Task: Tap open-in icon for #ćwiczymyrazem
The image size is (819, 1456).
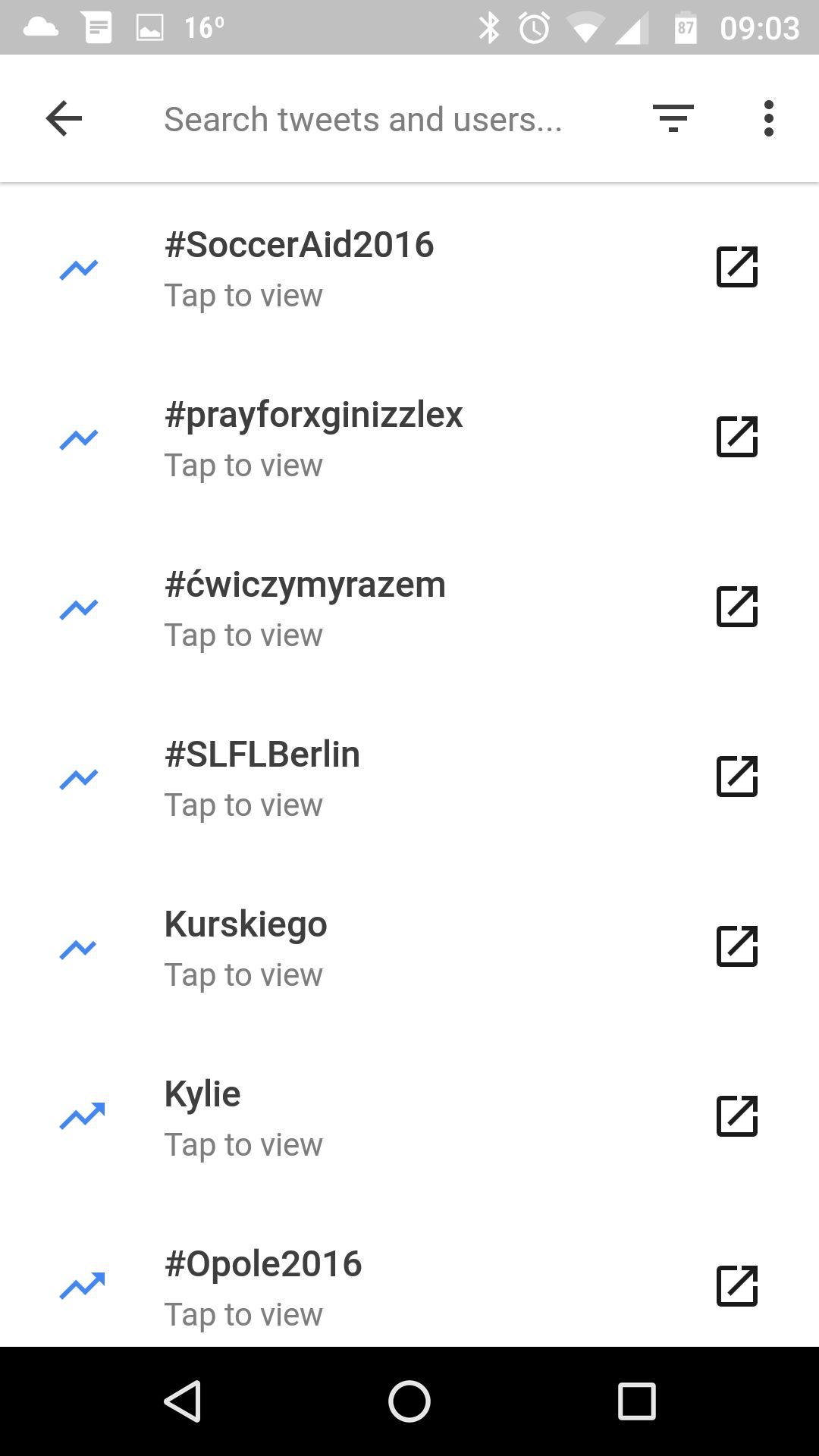Action: [737, 607]
